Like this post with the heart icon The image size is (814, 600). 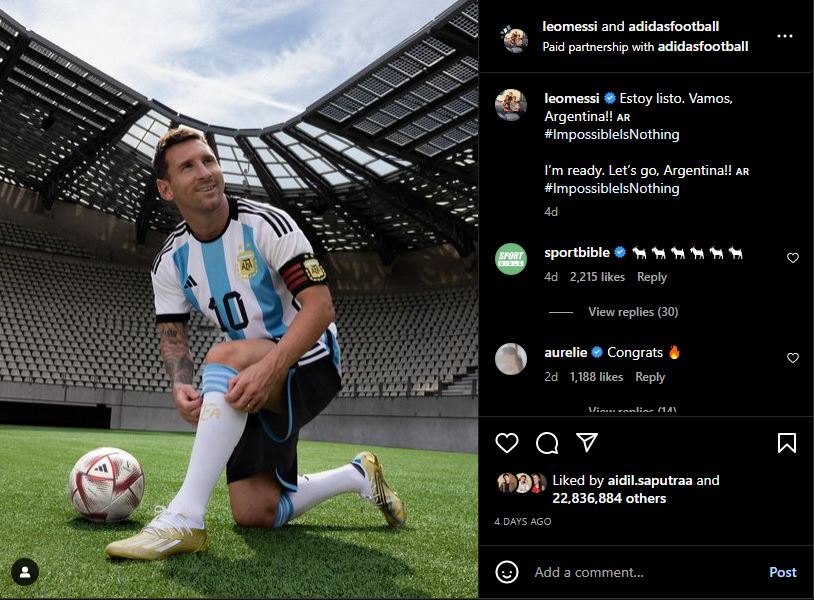pos(507,442)
